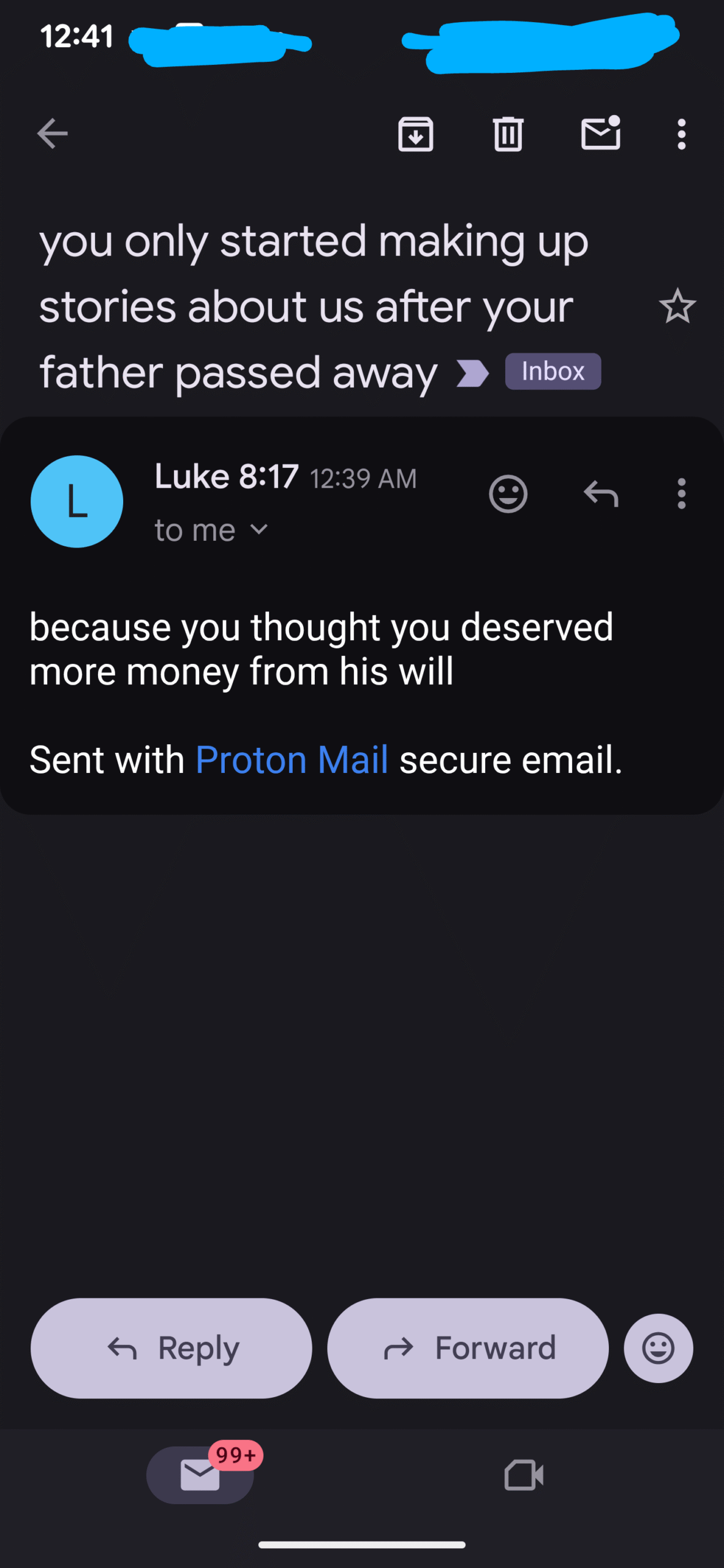Tap the Reply button
724x1568 pixels.
click(172, 1348)
